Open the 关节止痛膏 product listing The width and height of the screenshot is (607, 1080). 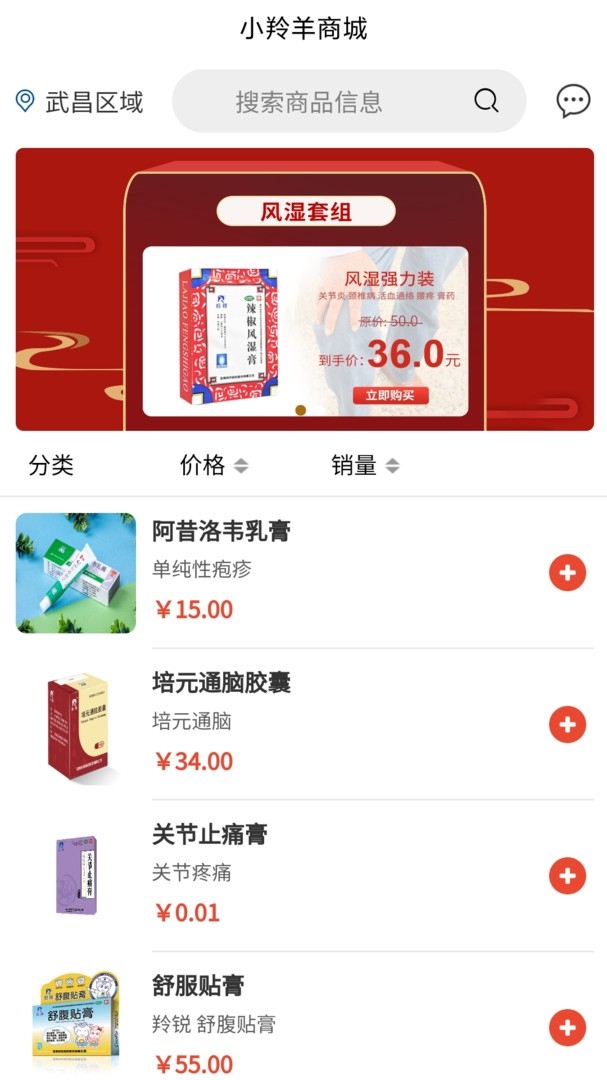(304, 876)
